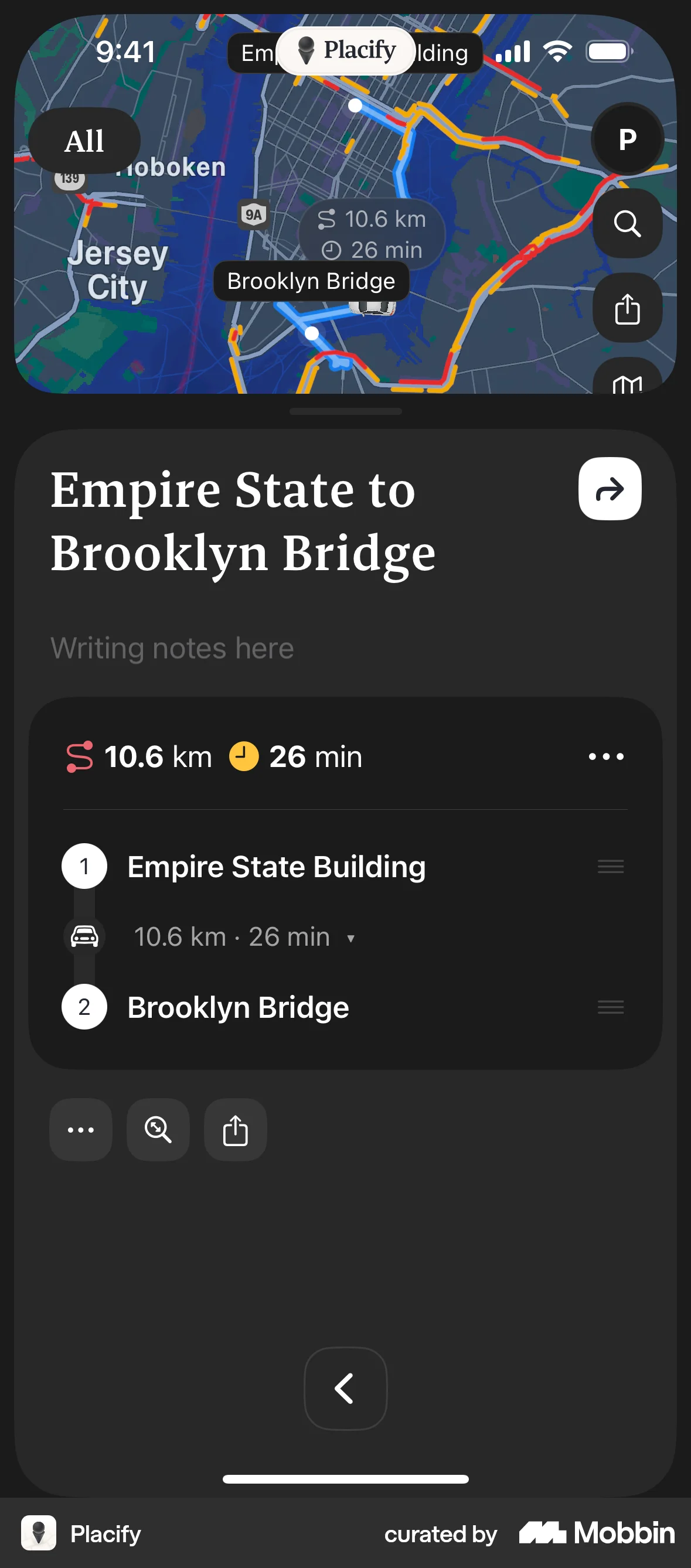Expand travel time options with the down arrow
Viewport: 691px width, 1568px height.
(x=352, y=938)
